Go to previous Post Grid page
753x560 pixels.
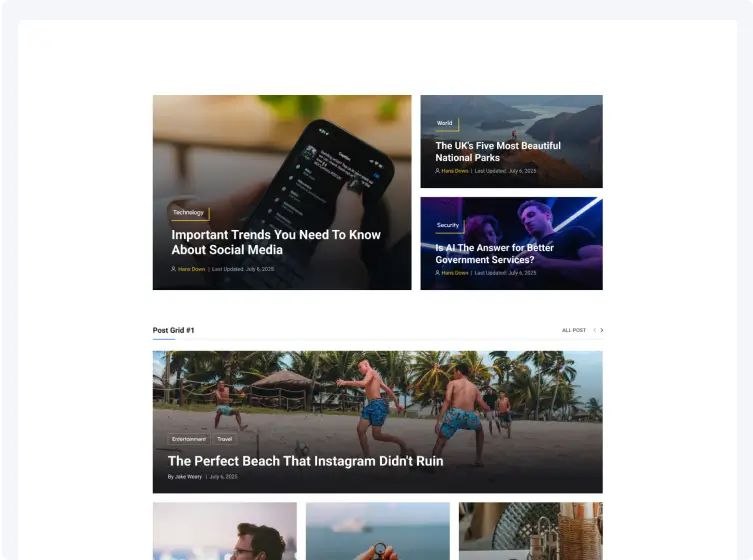coord(594,330)
